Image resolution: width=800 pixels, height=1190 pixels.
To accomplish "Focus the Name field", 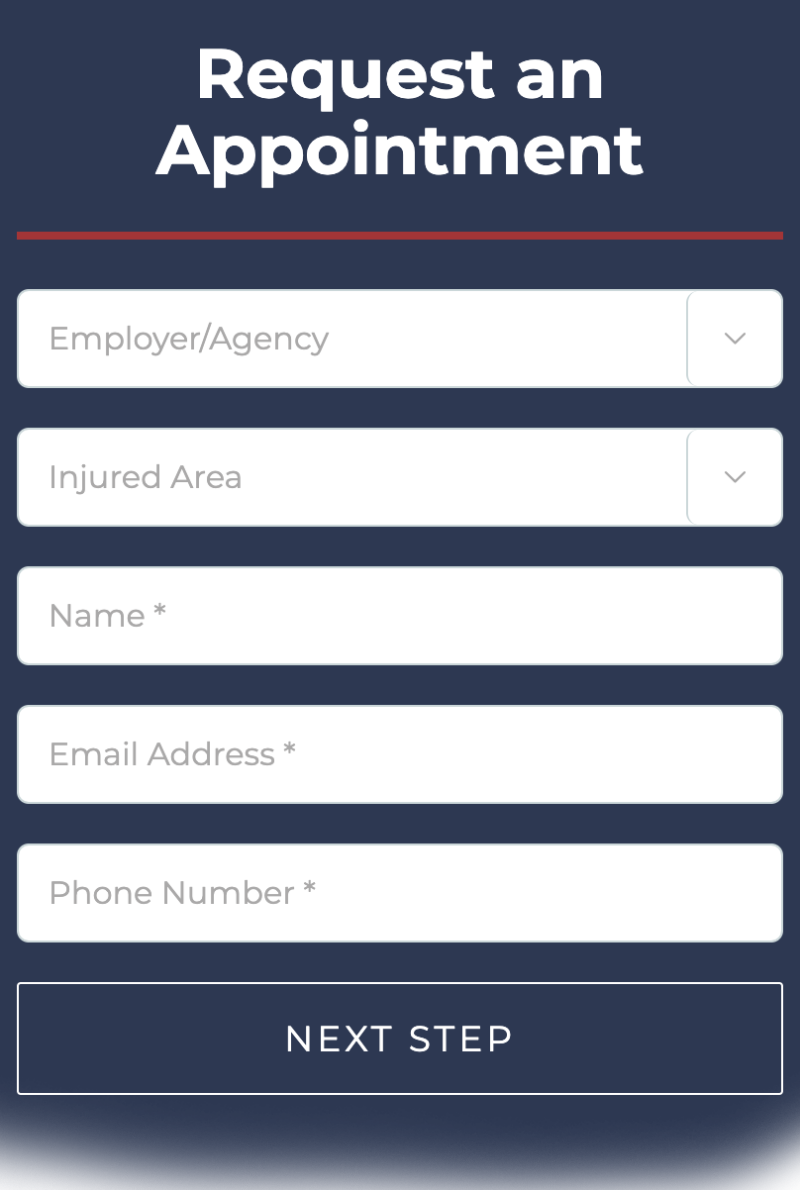I will point(400,616).
